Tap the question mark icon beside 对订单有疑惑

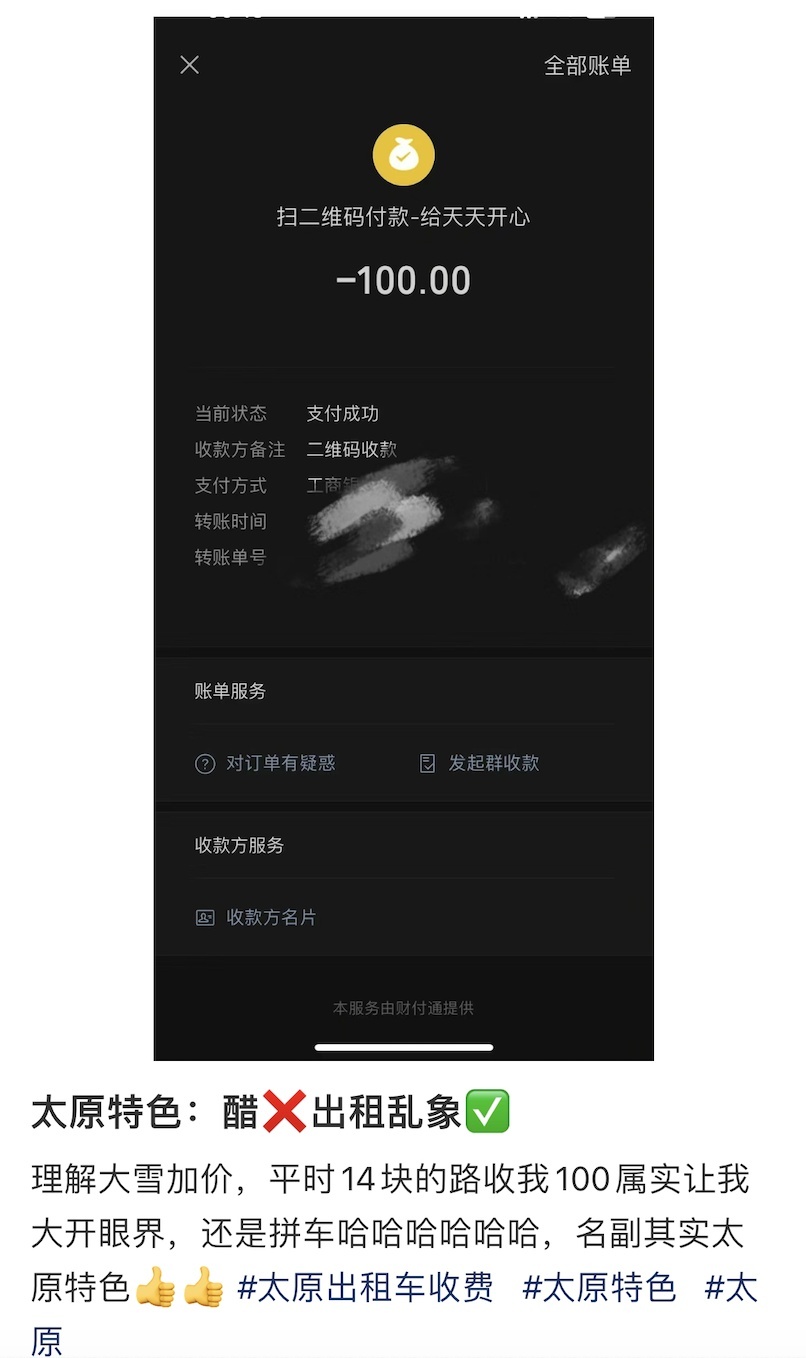tap(204, 763)
